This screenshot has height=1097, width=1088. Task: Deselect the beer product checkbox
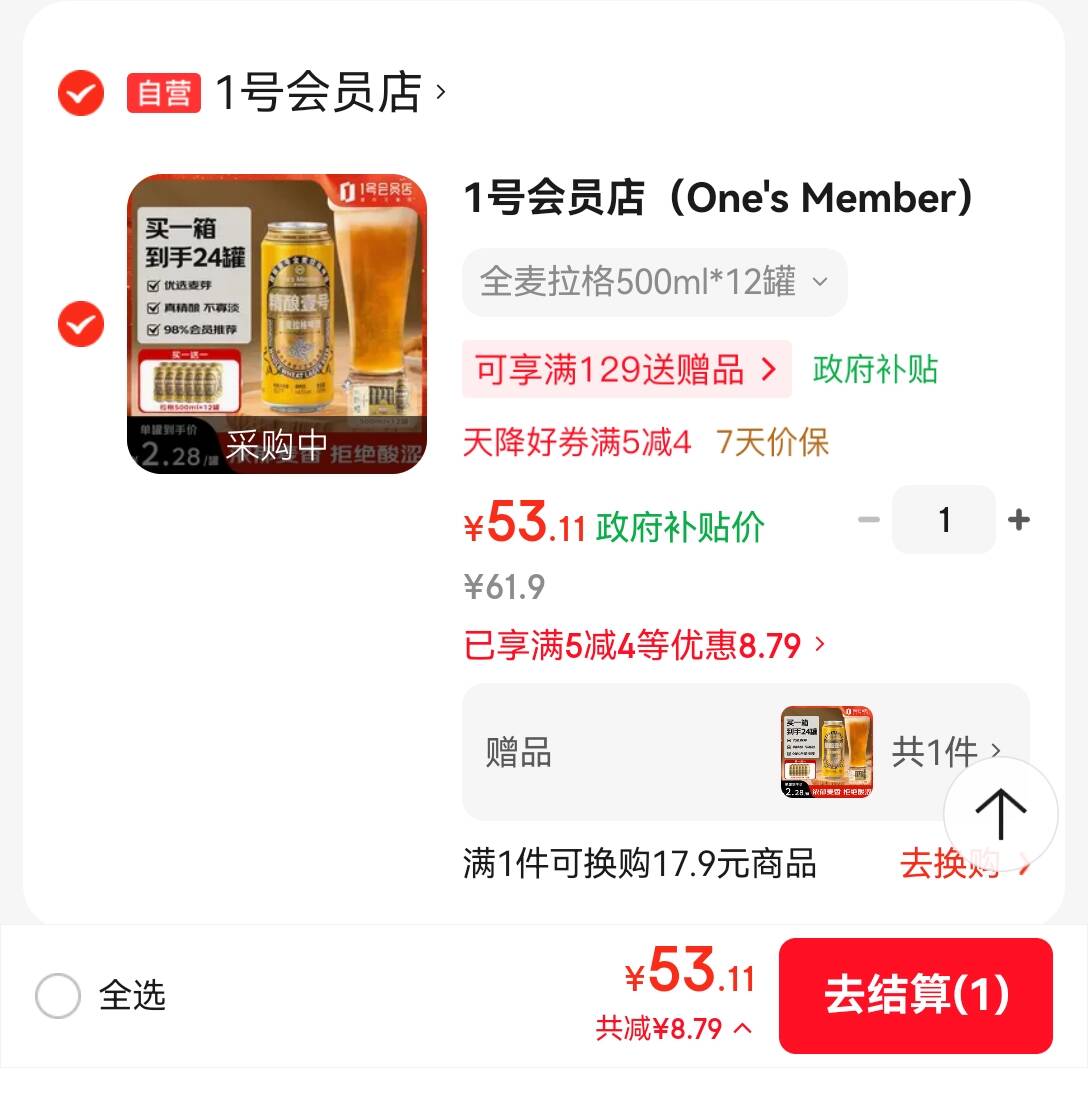point(81,324)
